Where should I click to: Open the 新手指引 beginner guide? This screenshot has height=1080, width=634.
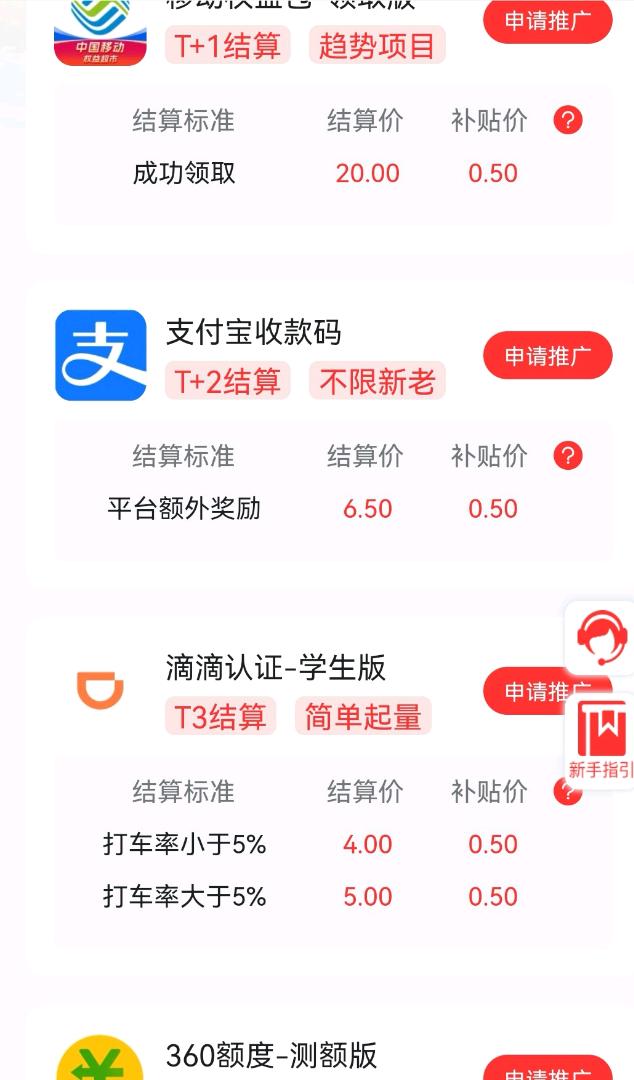coord(601,740)
